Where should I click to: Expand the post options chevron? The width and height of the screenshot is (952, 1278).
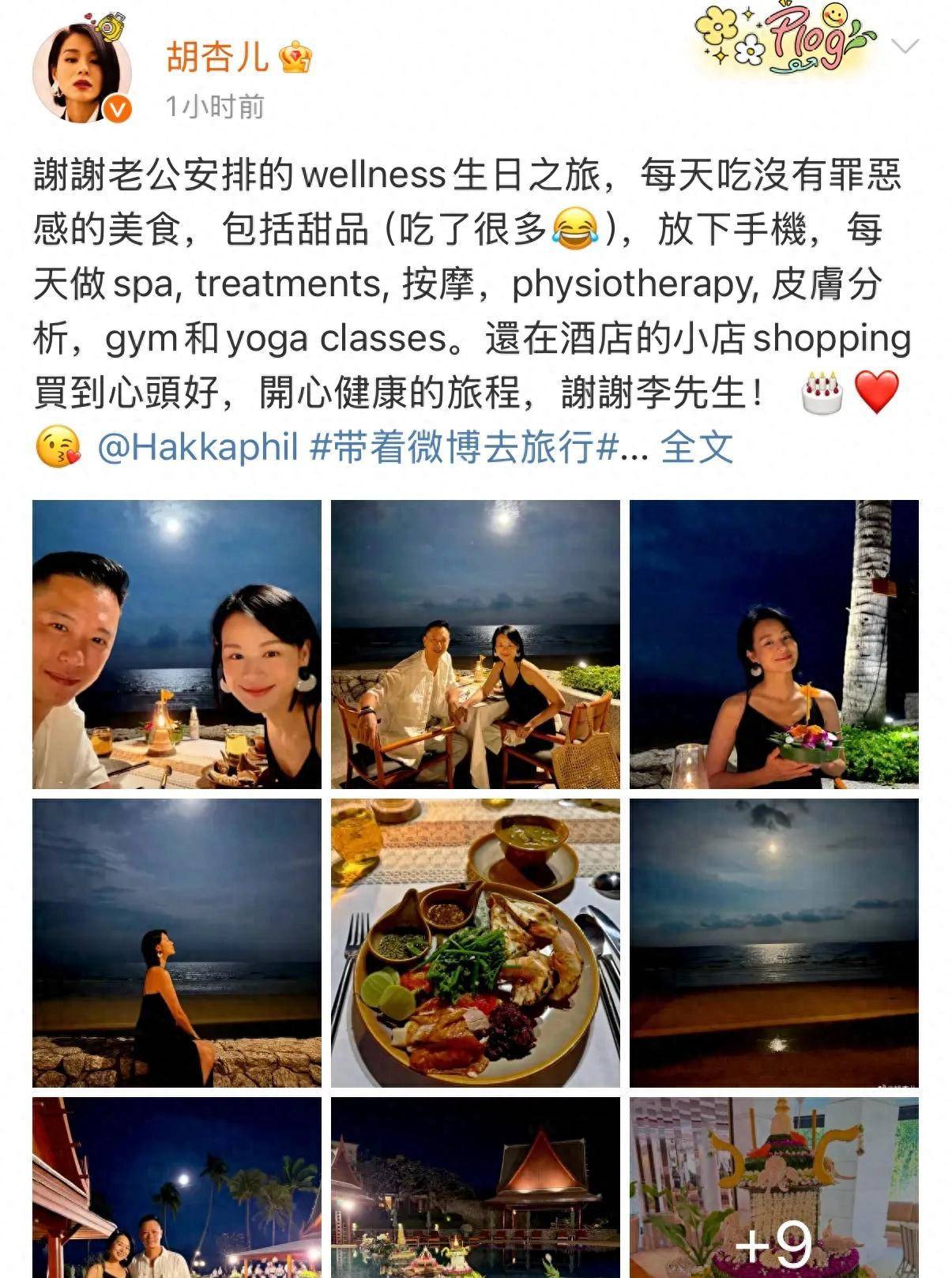[x=905, y=47]
